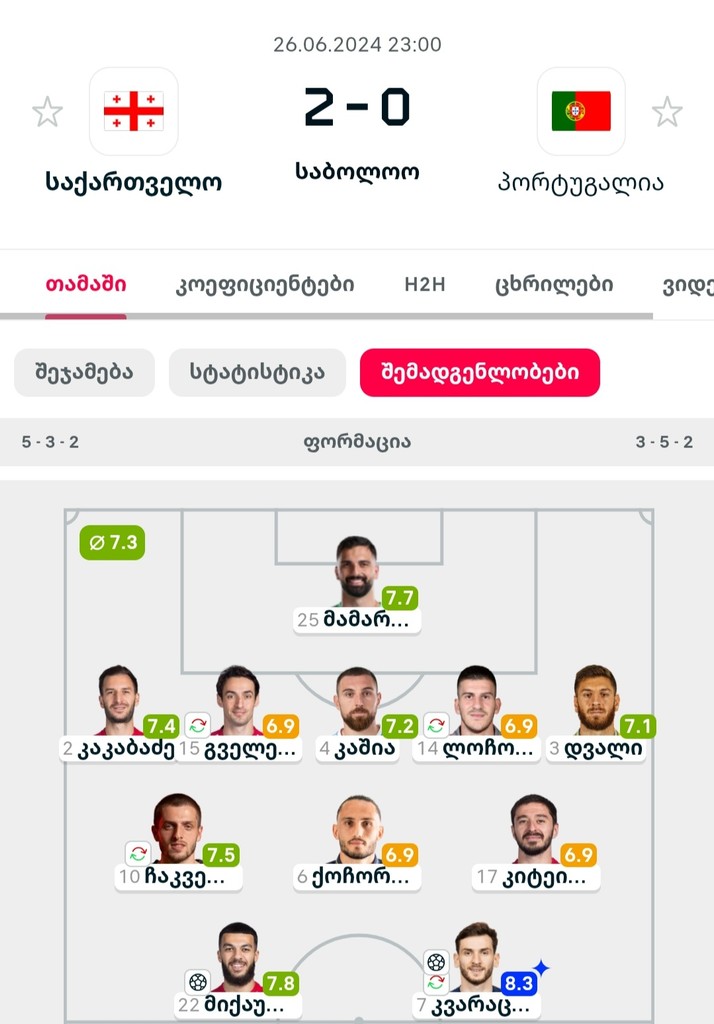The height and width of the screenshot is (1024, 714).
Task: Select the შეჯამება chip
Action: point(84,372)
